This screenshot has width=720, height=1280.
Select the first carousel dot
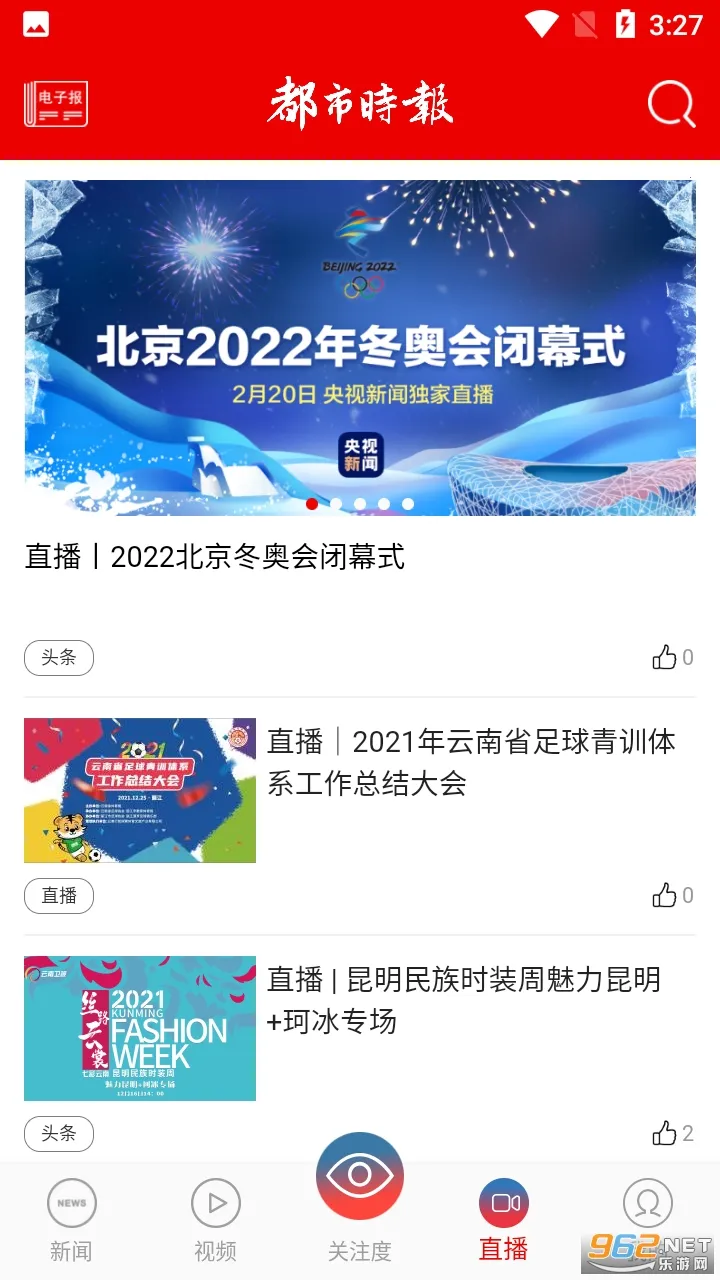[312, 505]
